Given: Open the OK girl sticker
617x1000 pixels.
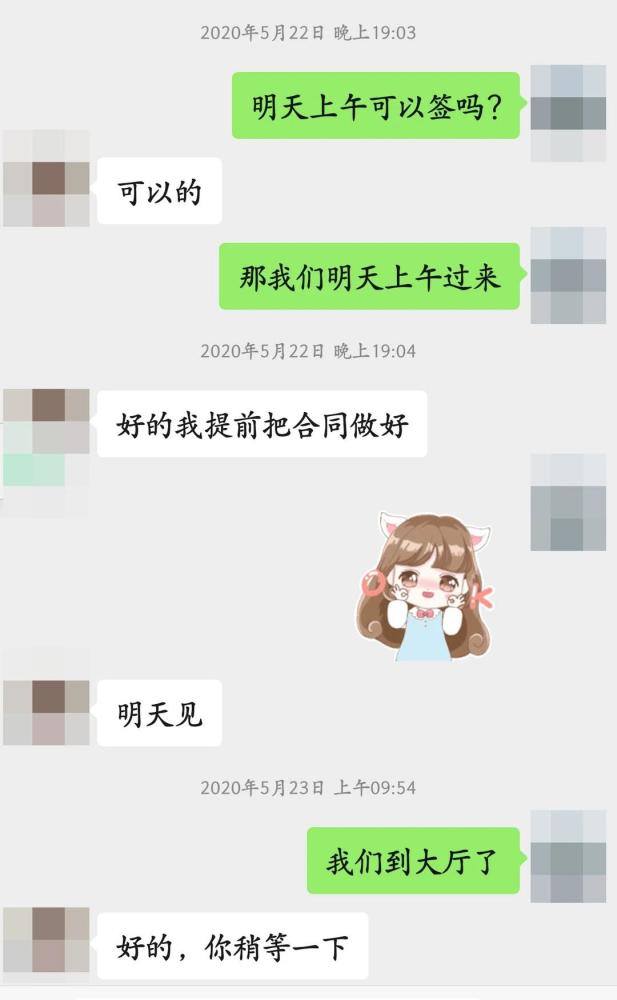Looking at the screenshot, I should [x=424, y=587].
